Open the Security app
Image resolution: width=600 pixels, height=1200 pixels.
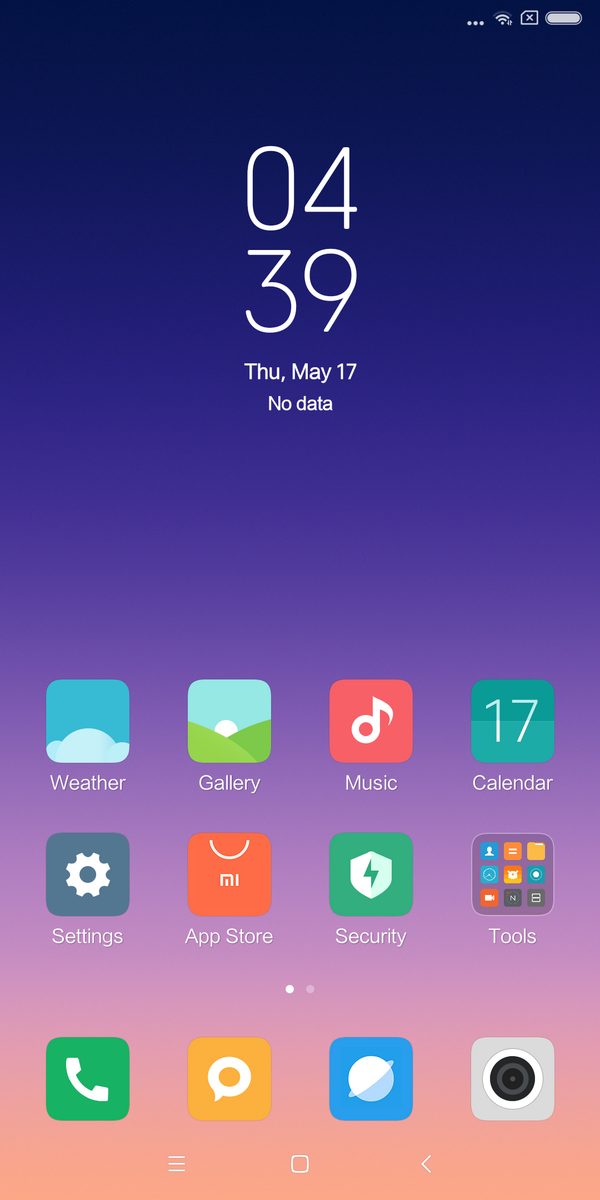371,874
